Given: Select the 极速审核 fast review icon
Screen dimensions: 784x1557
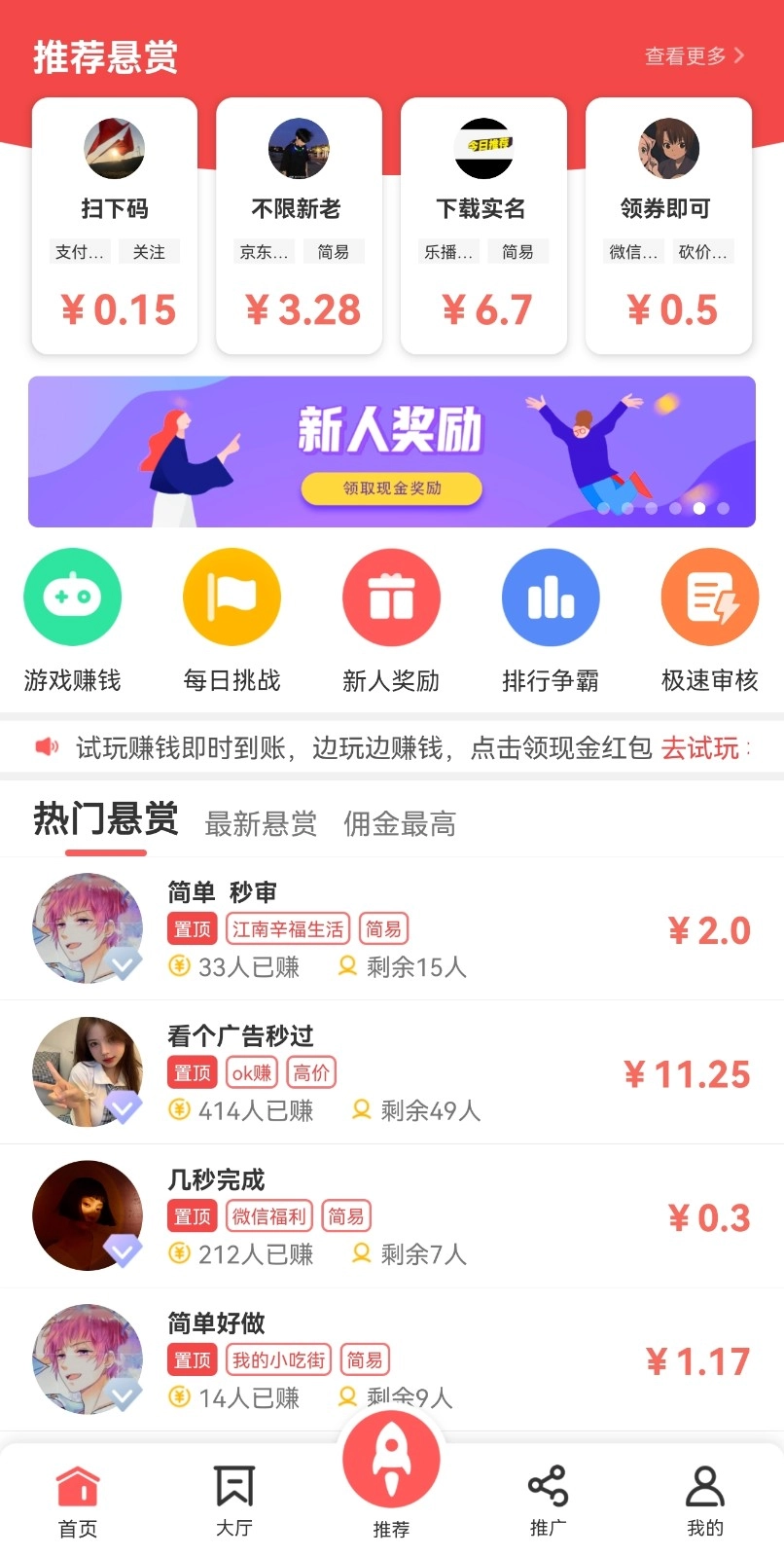Looking at the screenshot, I should 709,597.
